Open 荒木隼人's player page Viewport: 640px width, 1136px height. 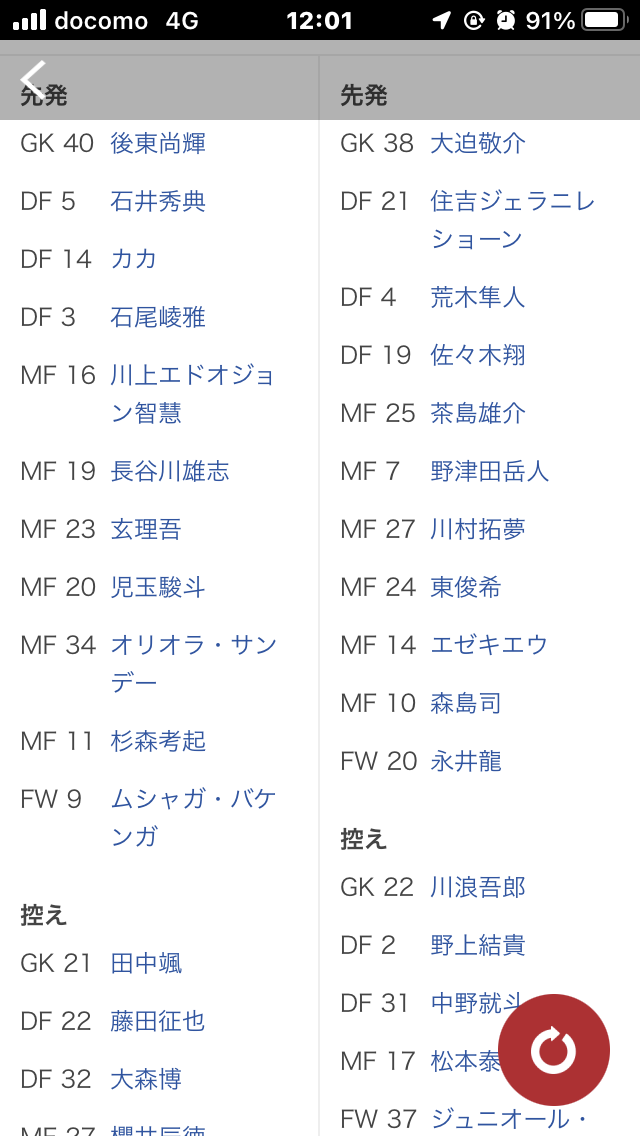point(478,297)
